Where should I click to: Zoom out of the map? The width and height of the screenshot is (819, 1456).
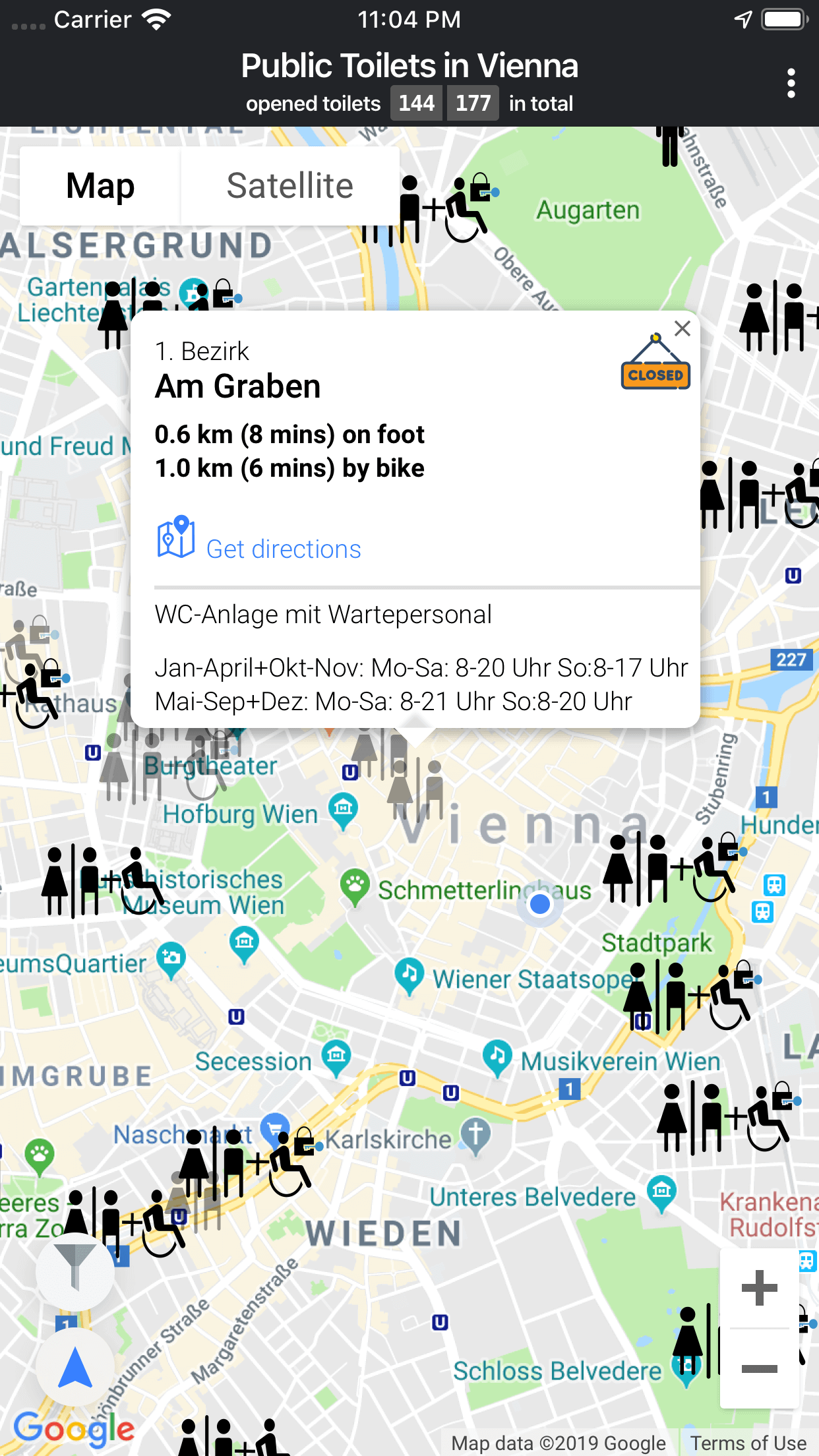coord(759,1369)
